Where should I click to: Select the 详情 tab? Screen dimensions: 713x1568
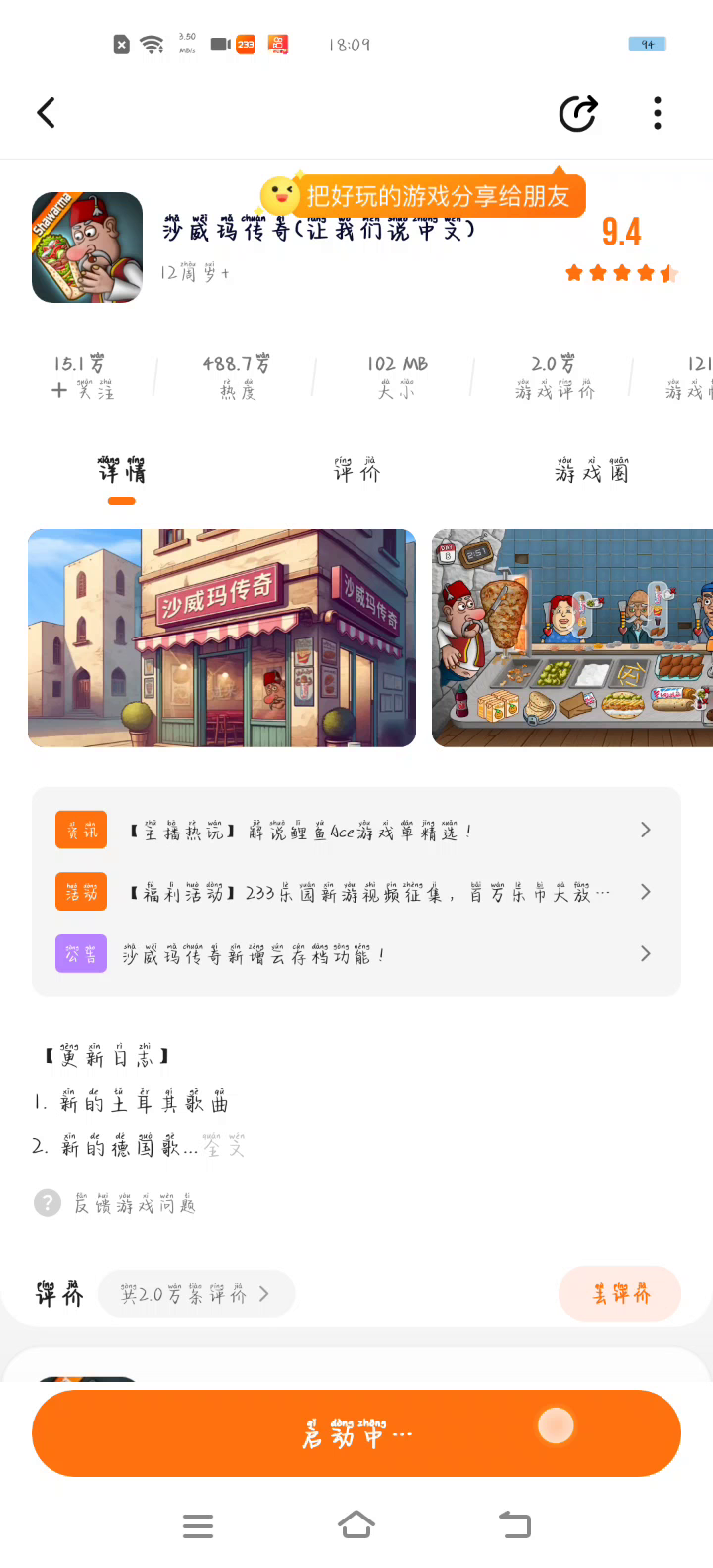(x=122, y=471)
